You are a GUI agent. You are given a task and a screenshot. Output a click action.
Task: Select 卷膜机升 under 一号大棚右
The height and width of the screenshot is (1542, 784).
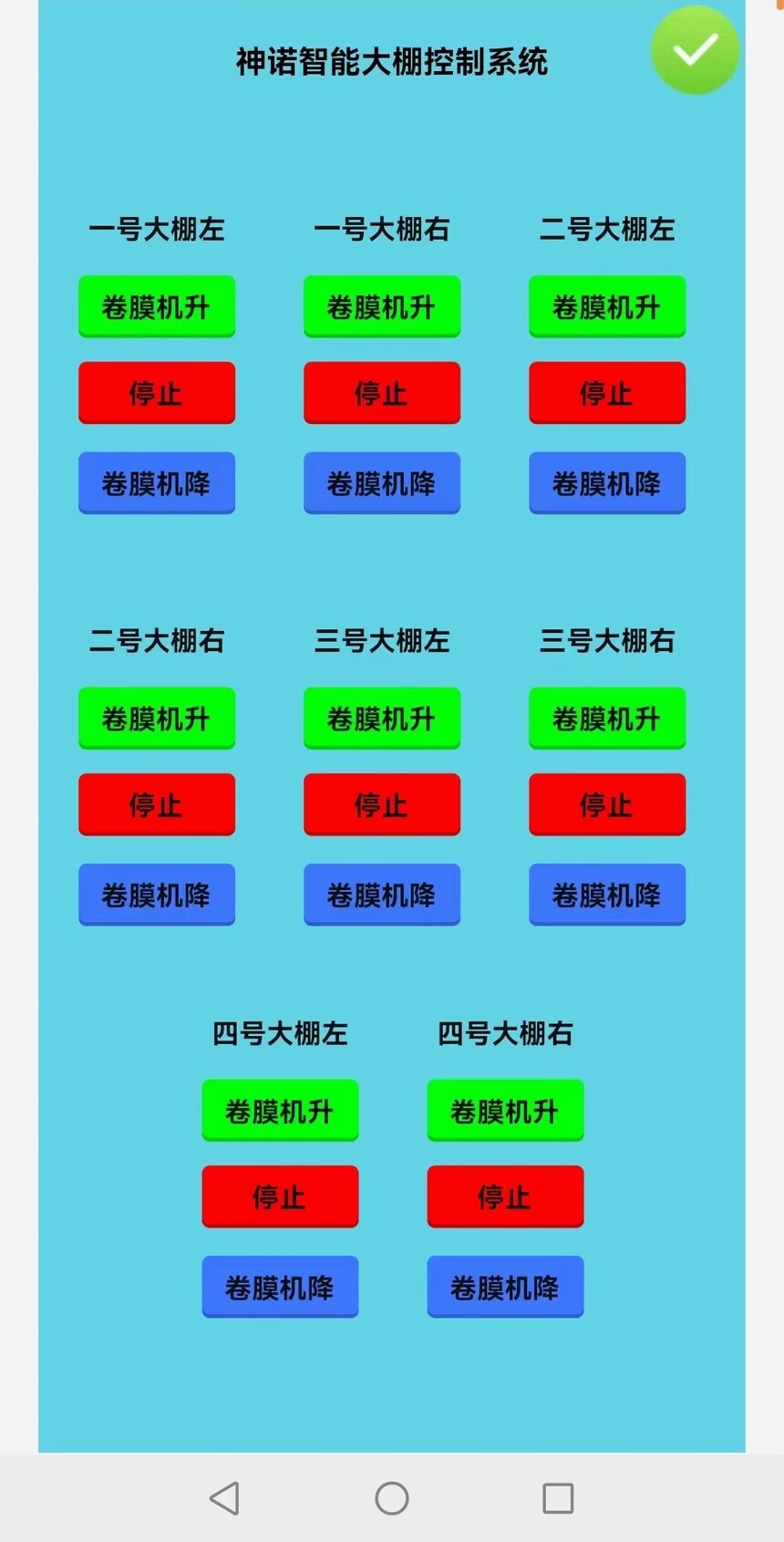coord(382,306)
